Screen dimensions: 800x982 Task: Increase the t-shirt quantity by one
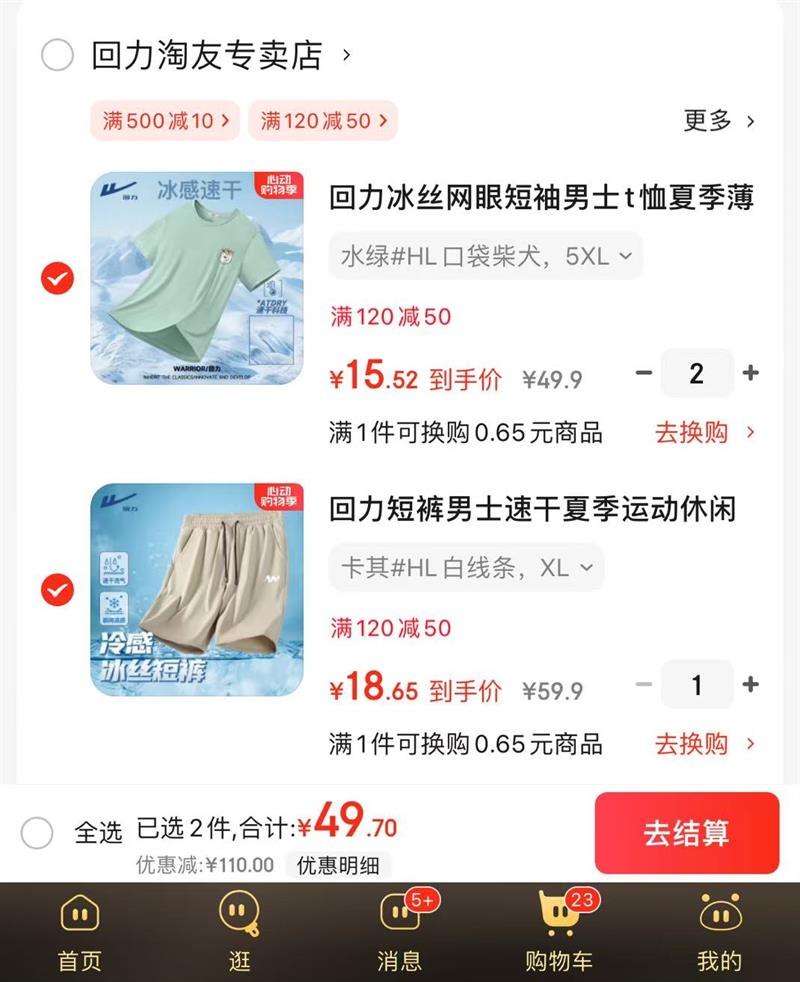click(x=751, y=374)
